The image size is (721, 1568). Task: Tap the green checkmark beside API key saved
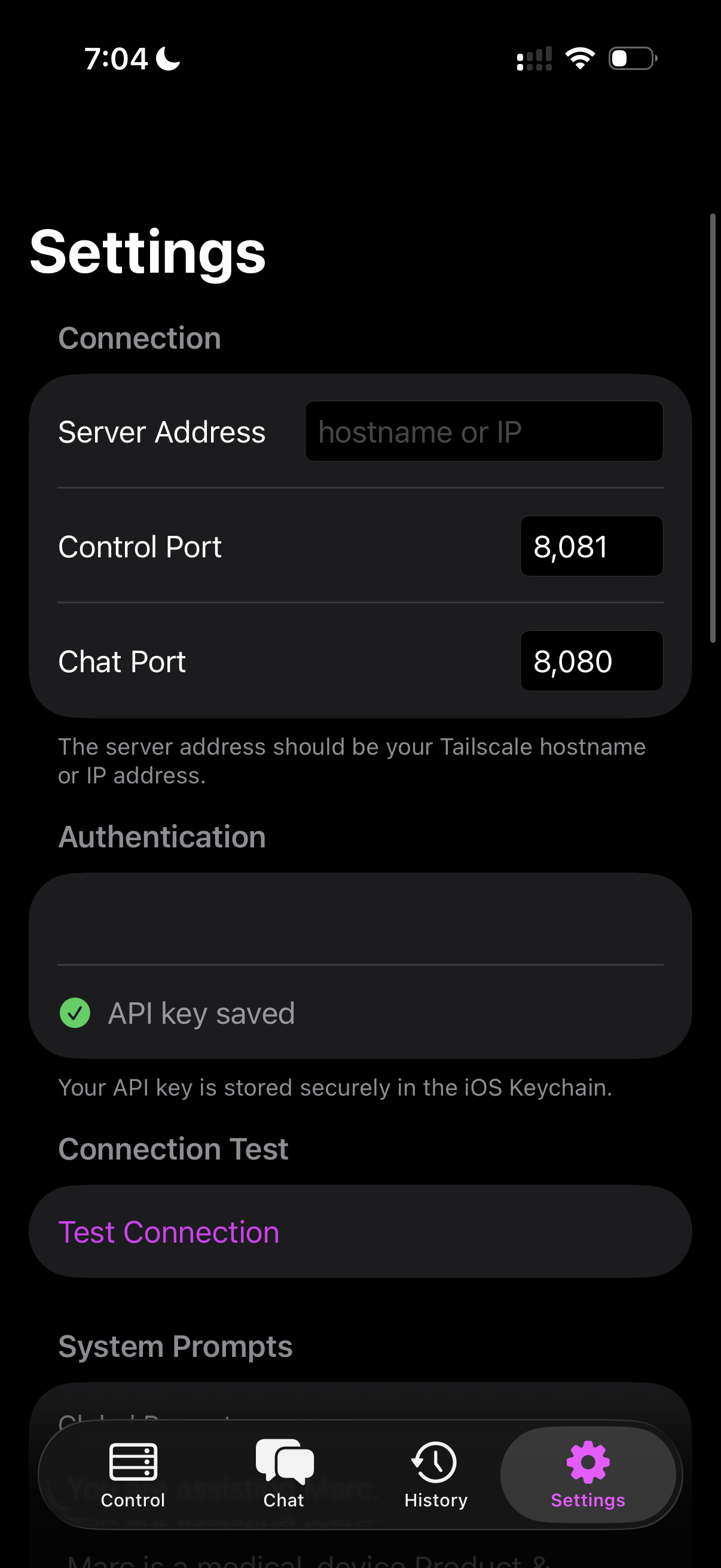click(x=74, y=1012)
